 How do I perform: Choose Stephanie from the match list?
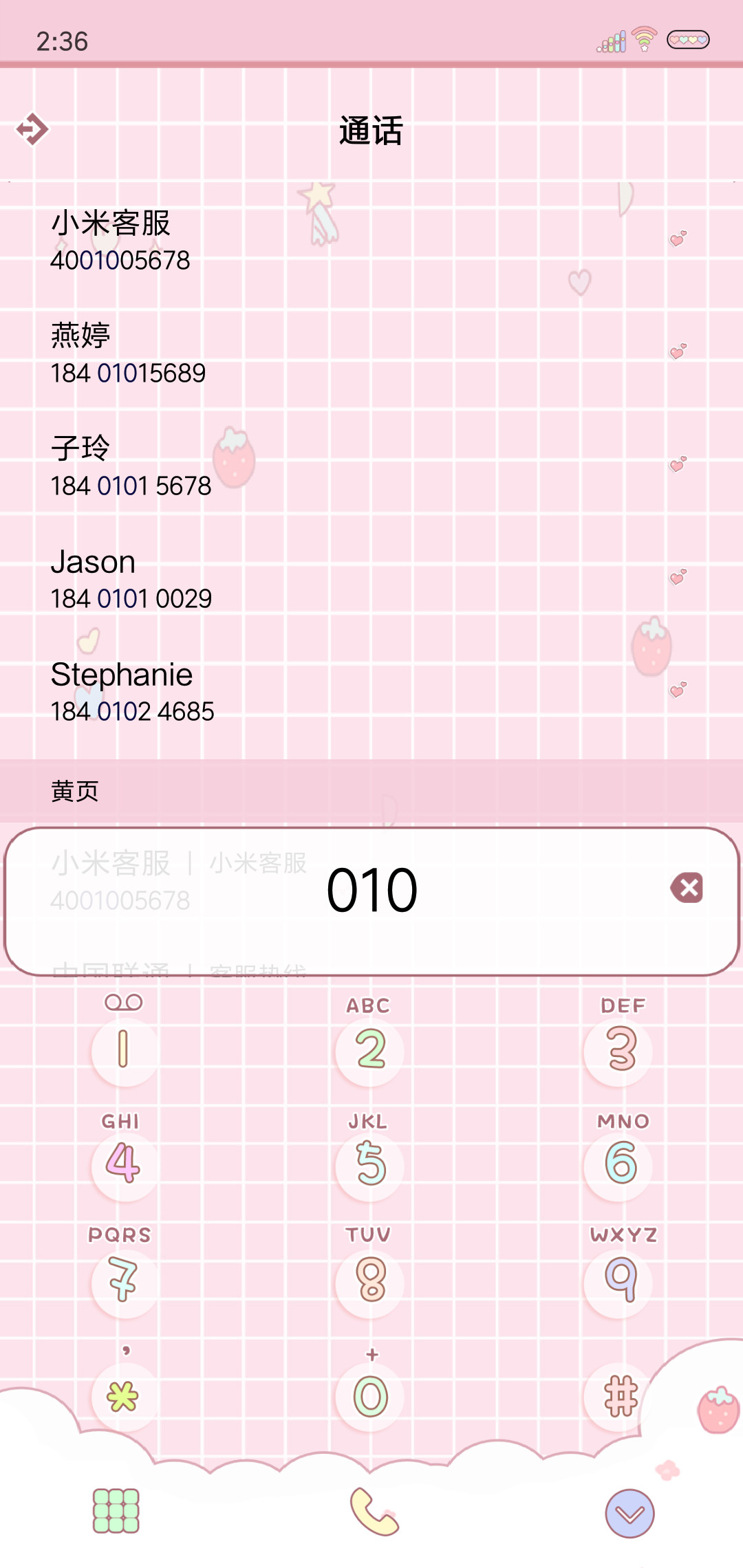coord(371,692)
